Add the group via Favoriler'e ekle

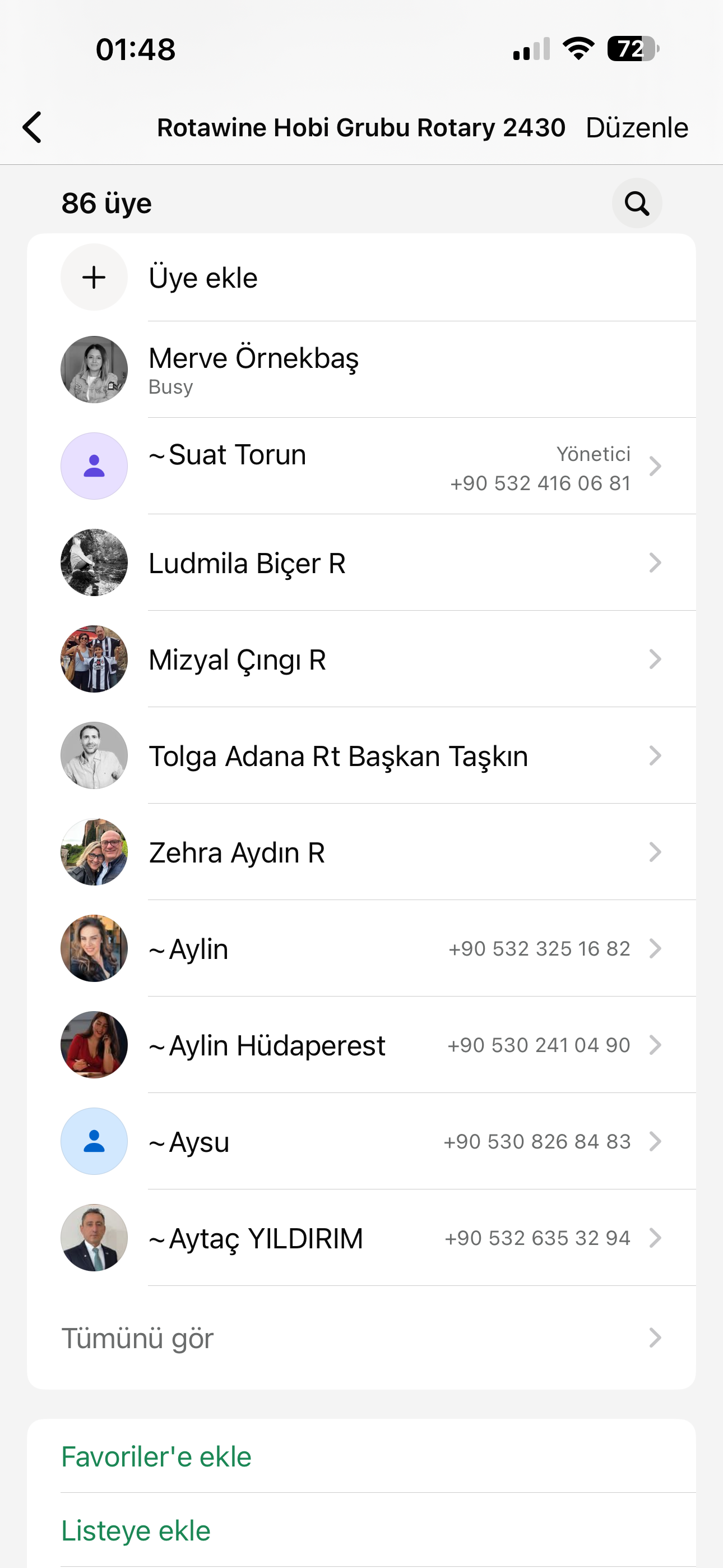156,1456
